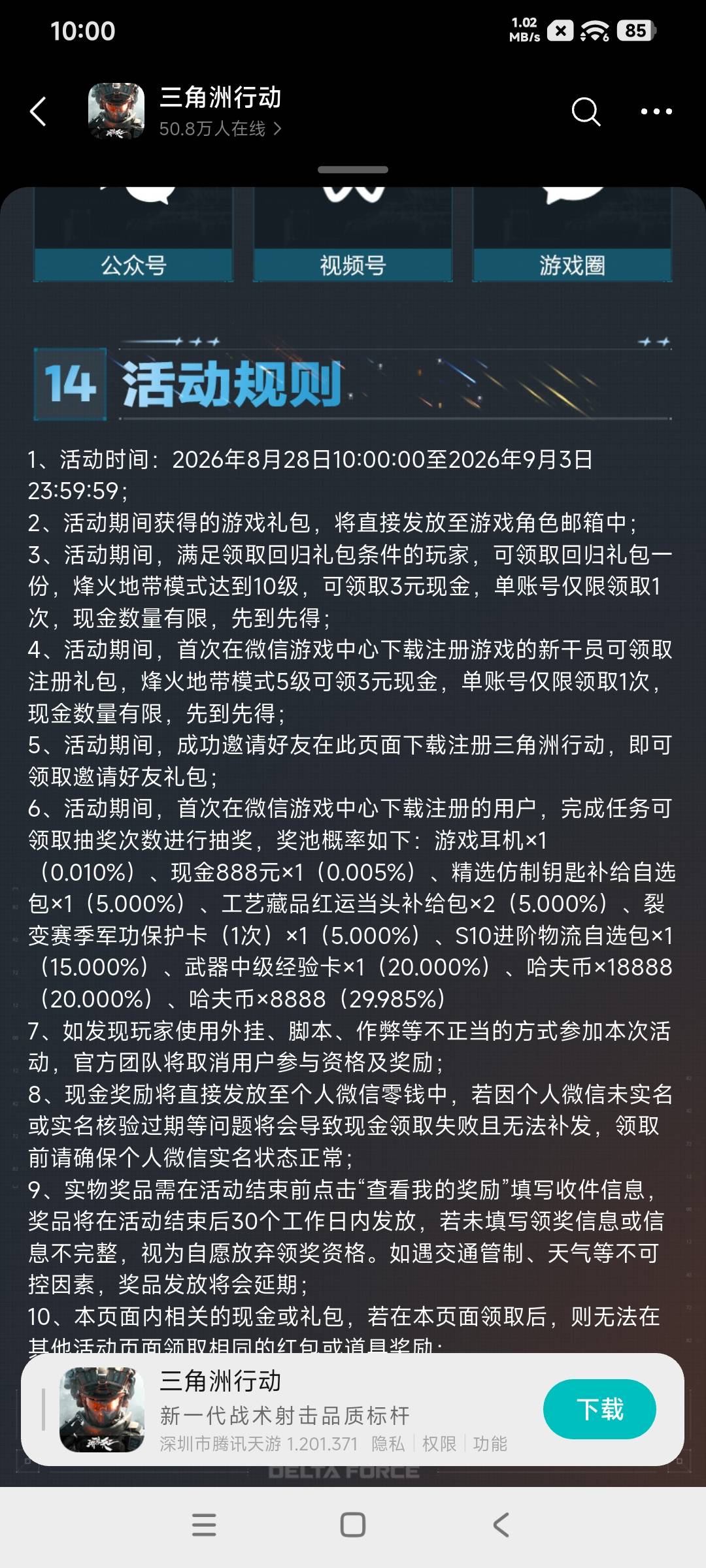706x1568 pixels.
Task: Open the 游戏圈 tile
Action: point(572,234)
